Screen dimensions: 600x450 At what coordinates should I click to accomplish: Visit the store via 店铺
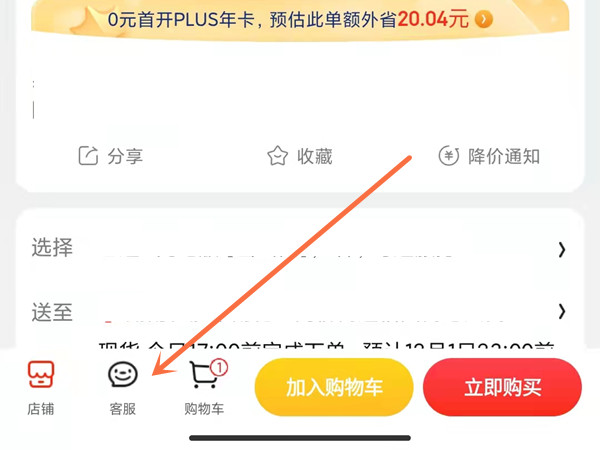click(x=41, y=388)
